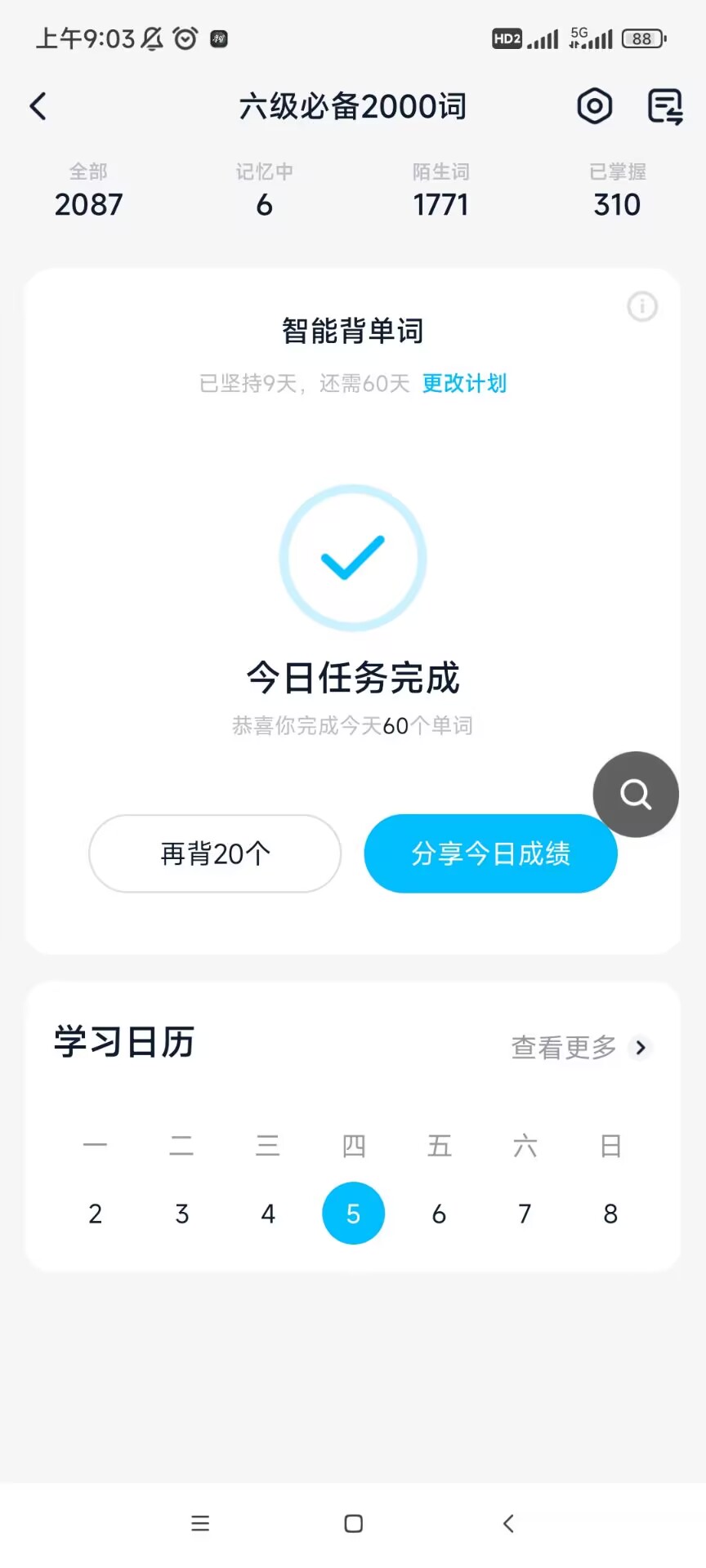The width and height of the screenshot is (706, 1568).
Task: View 记忆中 words in memory
Action: tap(265, 191)
